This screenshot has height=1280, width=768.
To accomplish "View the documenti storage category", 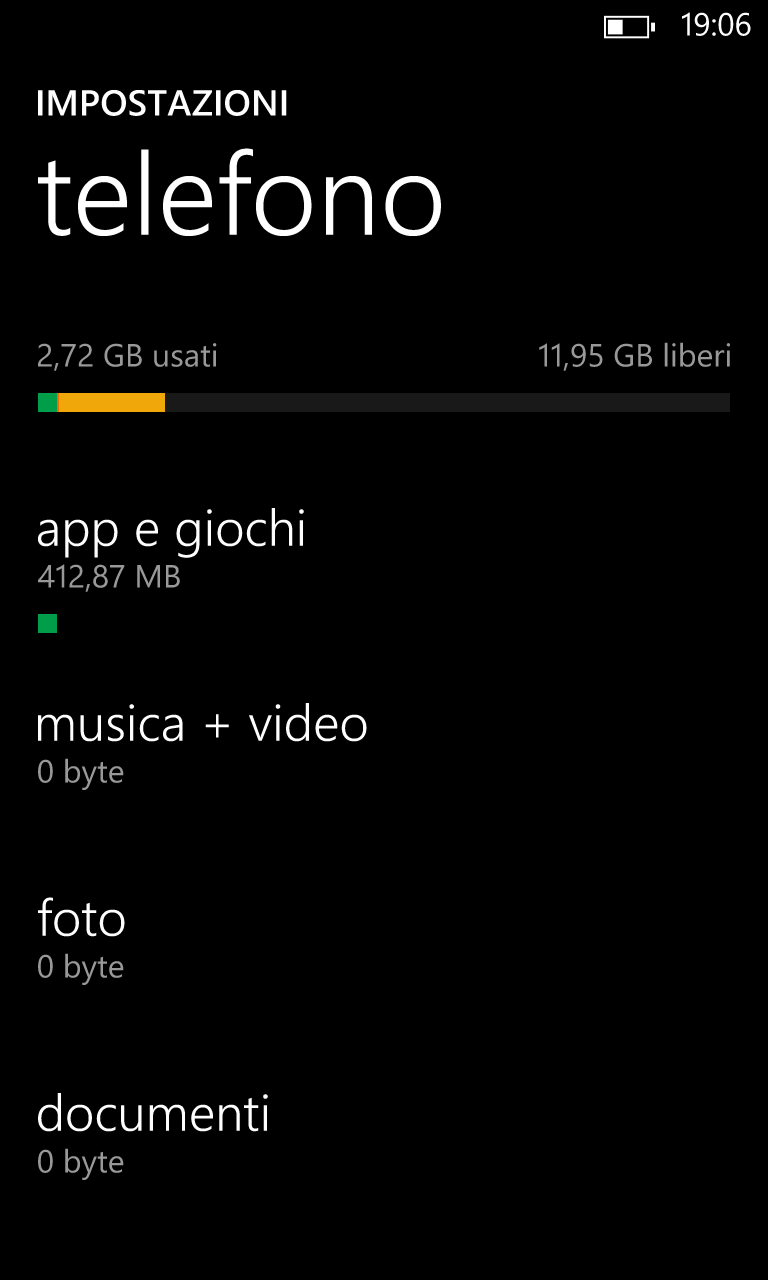I will pyautogui.click(x=384, y=1135).
